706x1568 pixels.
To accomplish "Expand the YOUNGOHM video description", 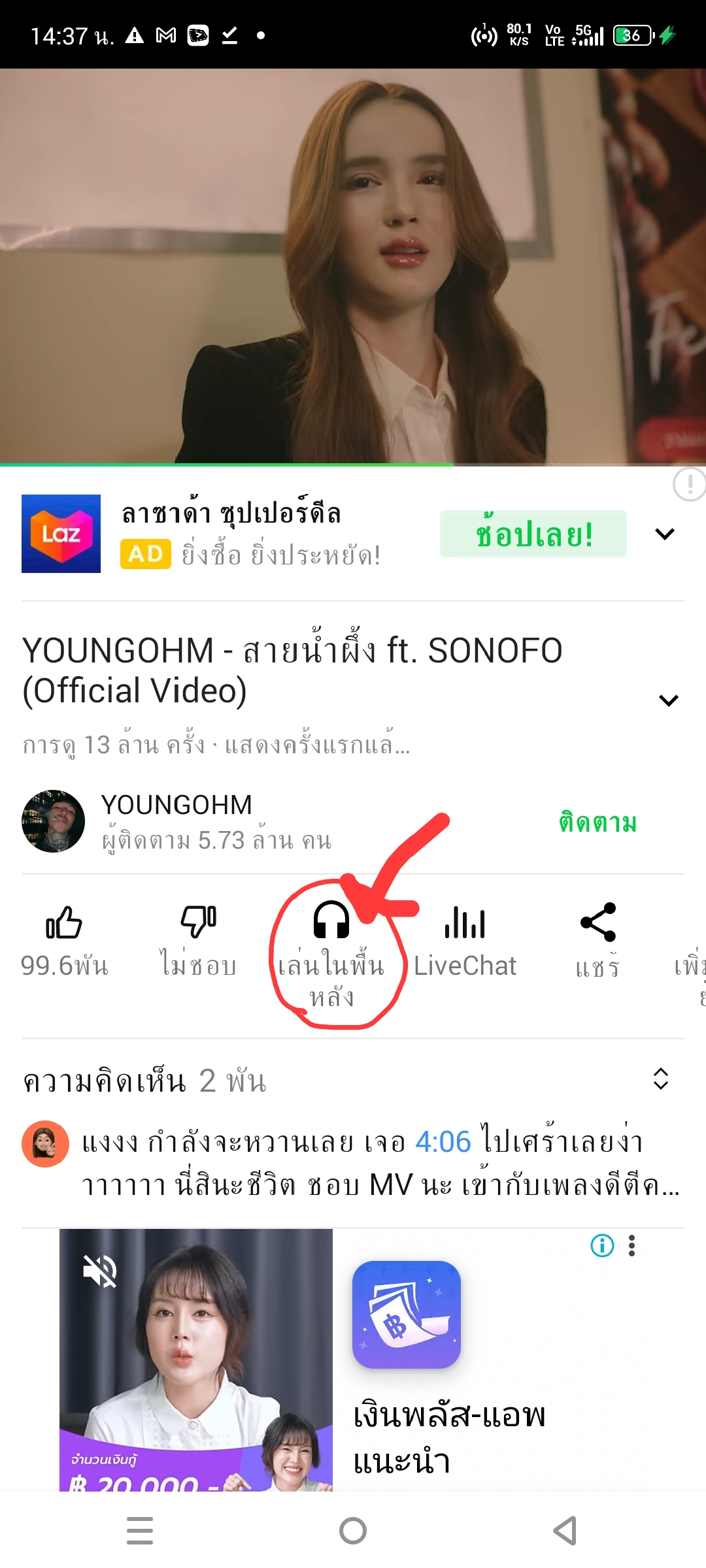I will (668, 700).
